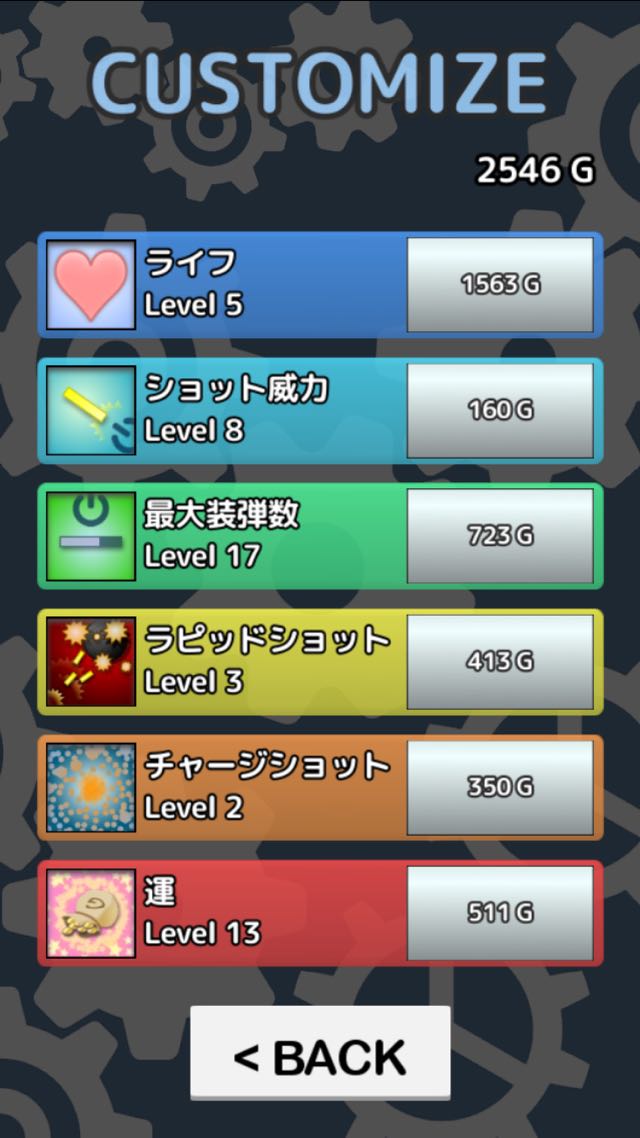Tap the 413 G ラピッドショット upgrade button
640x1138 pixels.
[x=500, y=662]
